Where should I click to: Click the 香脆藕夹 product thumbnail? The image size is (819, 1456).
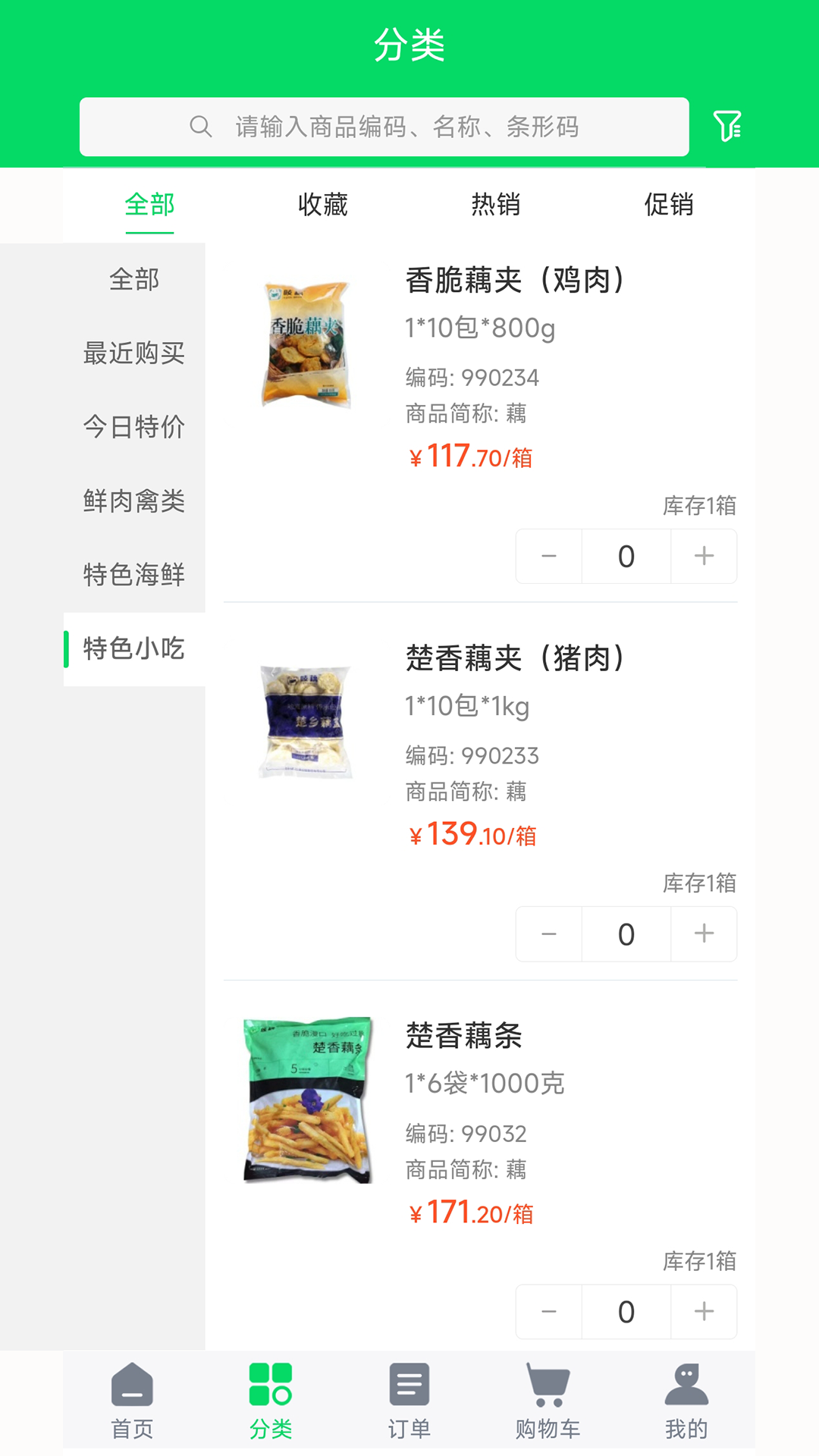[306, 340]
